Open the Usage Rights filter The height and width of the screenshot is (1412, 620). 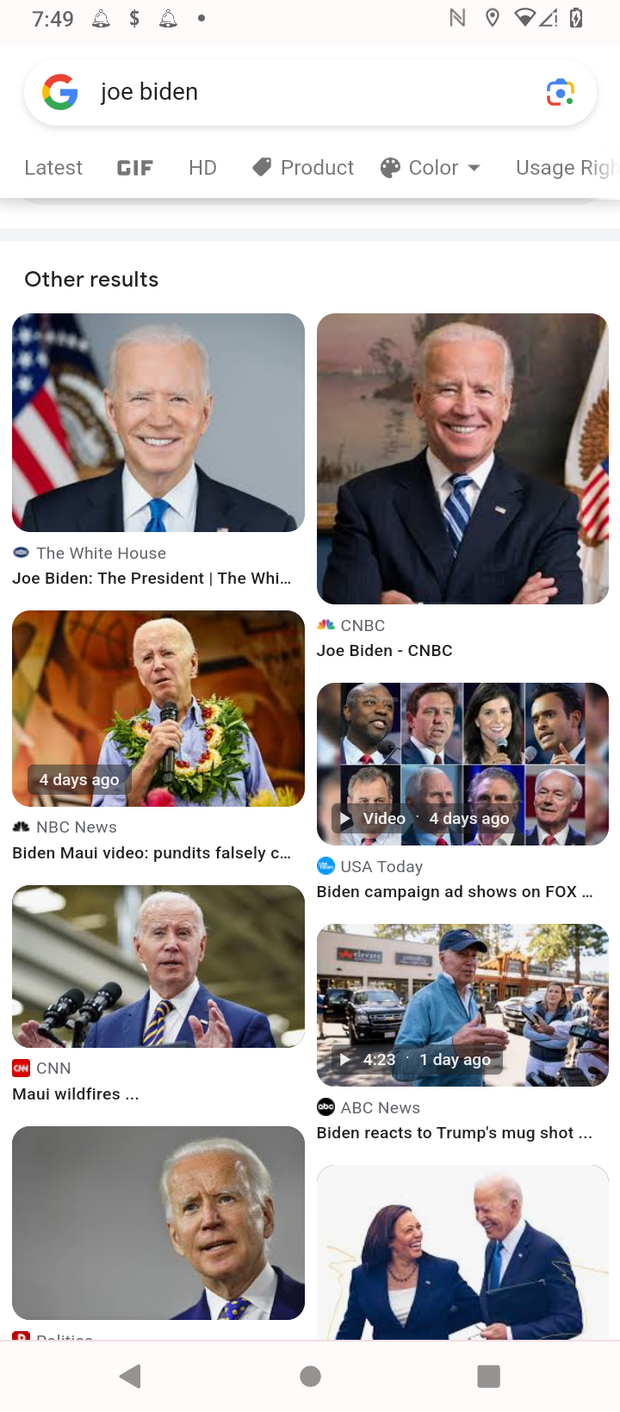565,168
